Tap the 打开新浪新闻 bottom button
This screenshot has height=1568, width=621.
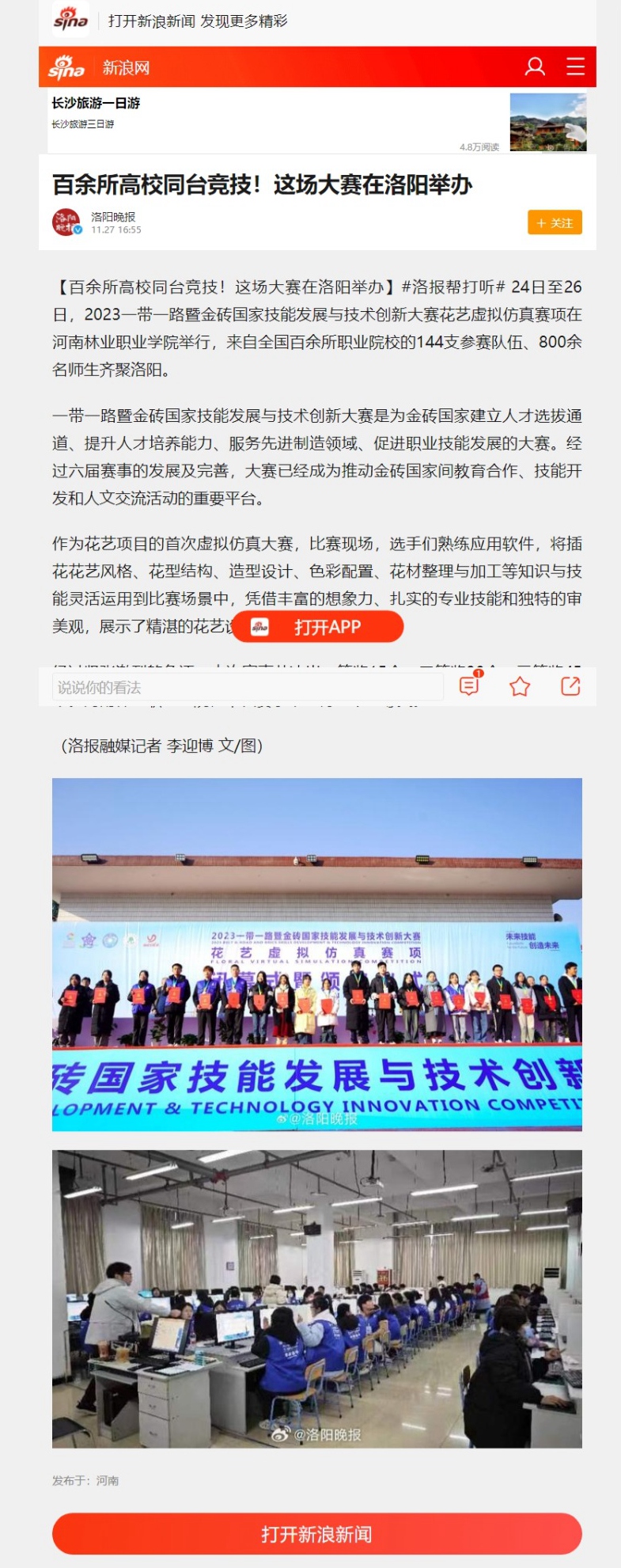coord(316,1534)
